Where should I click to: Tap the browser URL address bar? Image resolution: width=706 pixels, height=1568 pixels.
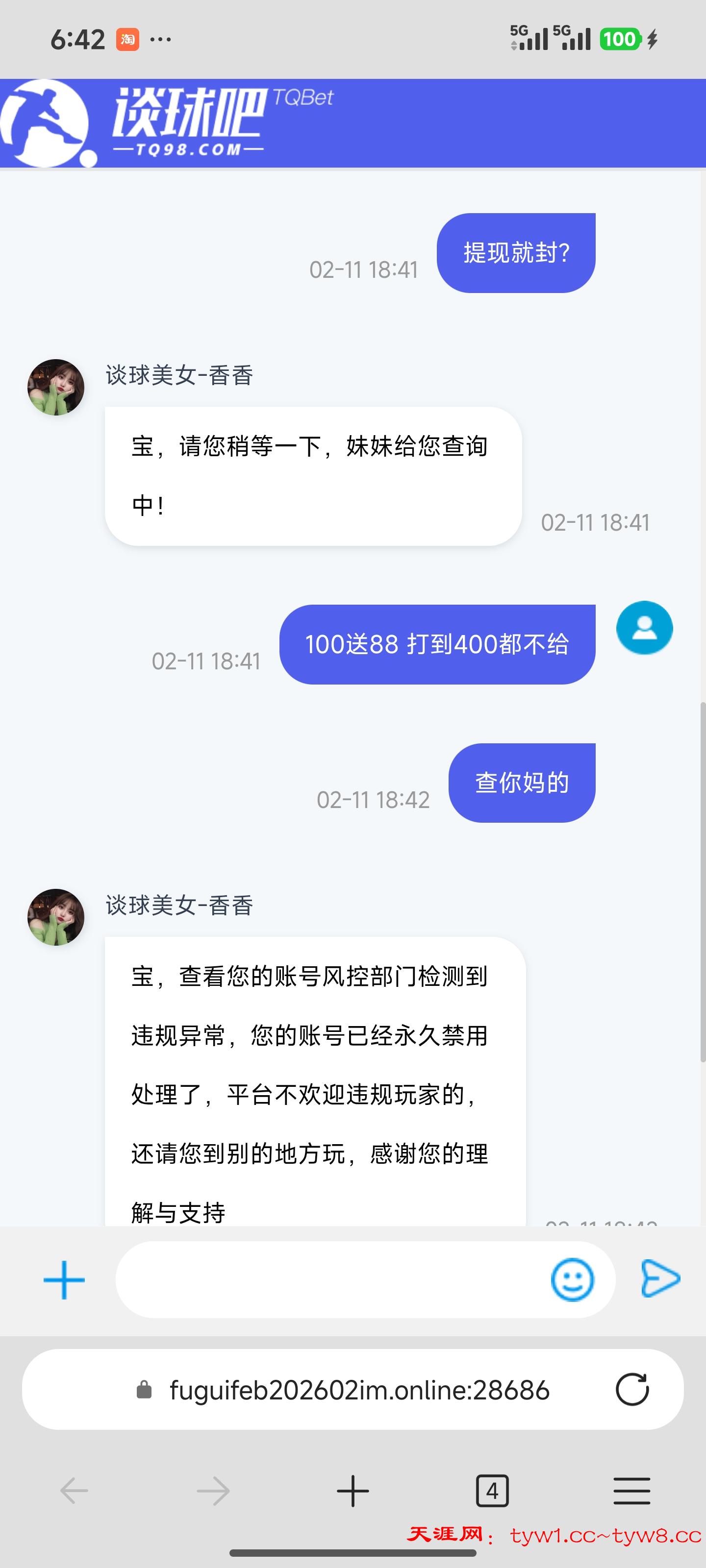tap(359, 1390)
